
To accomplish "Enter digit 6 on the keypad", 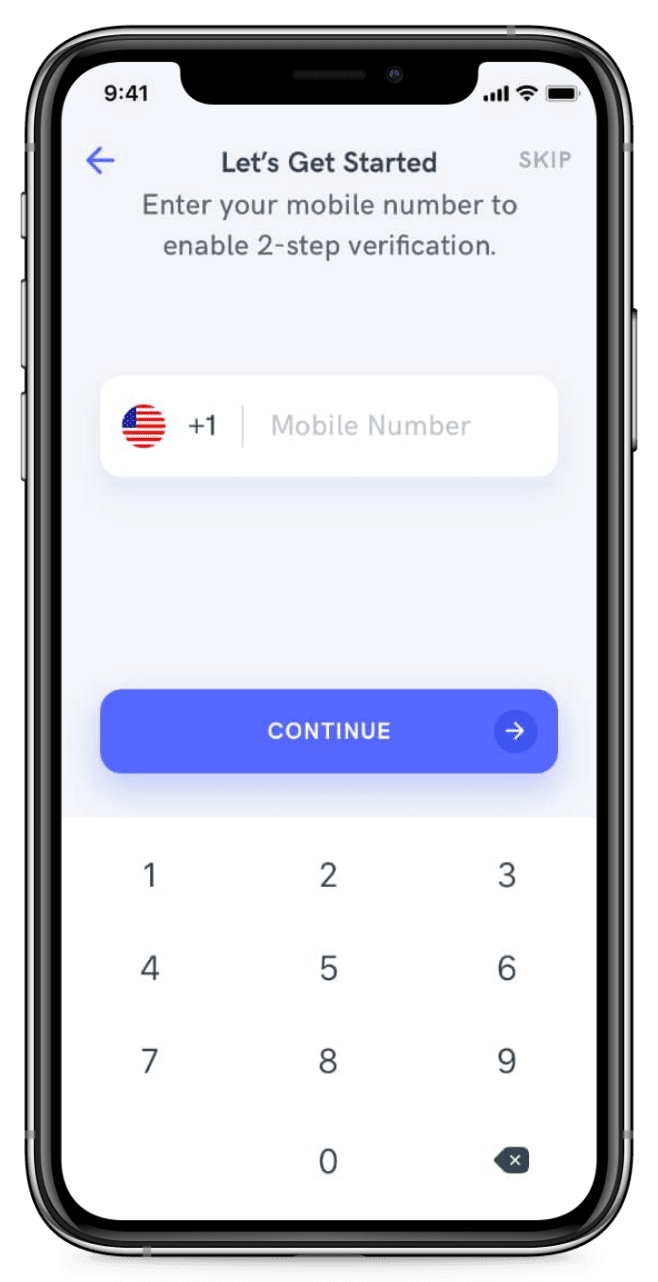I will (506, 968).
